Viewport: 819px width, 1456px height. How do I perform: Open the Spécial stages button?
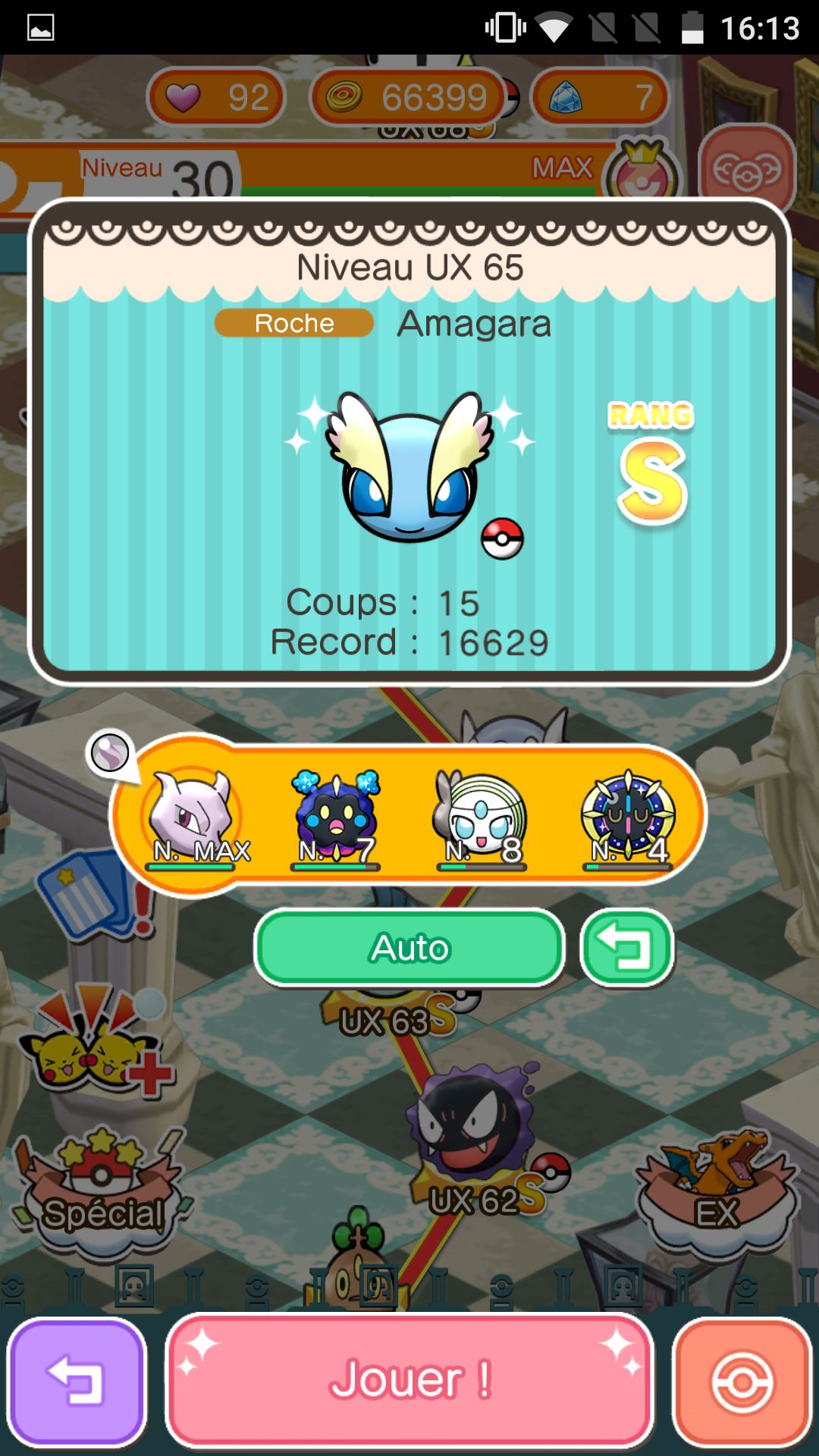[x=102, y=1191]
